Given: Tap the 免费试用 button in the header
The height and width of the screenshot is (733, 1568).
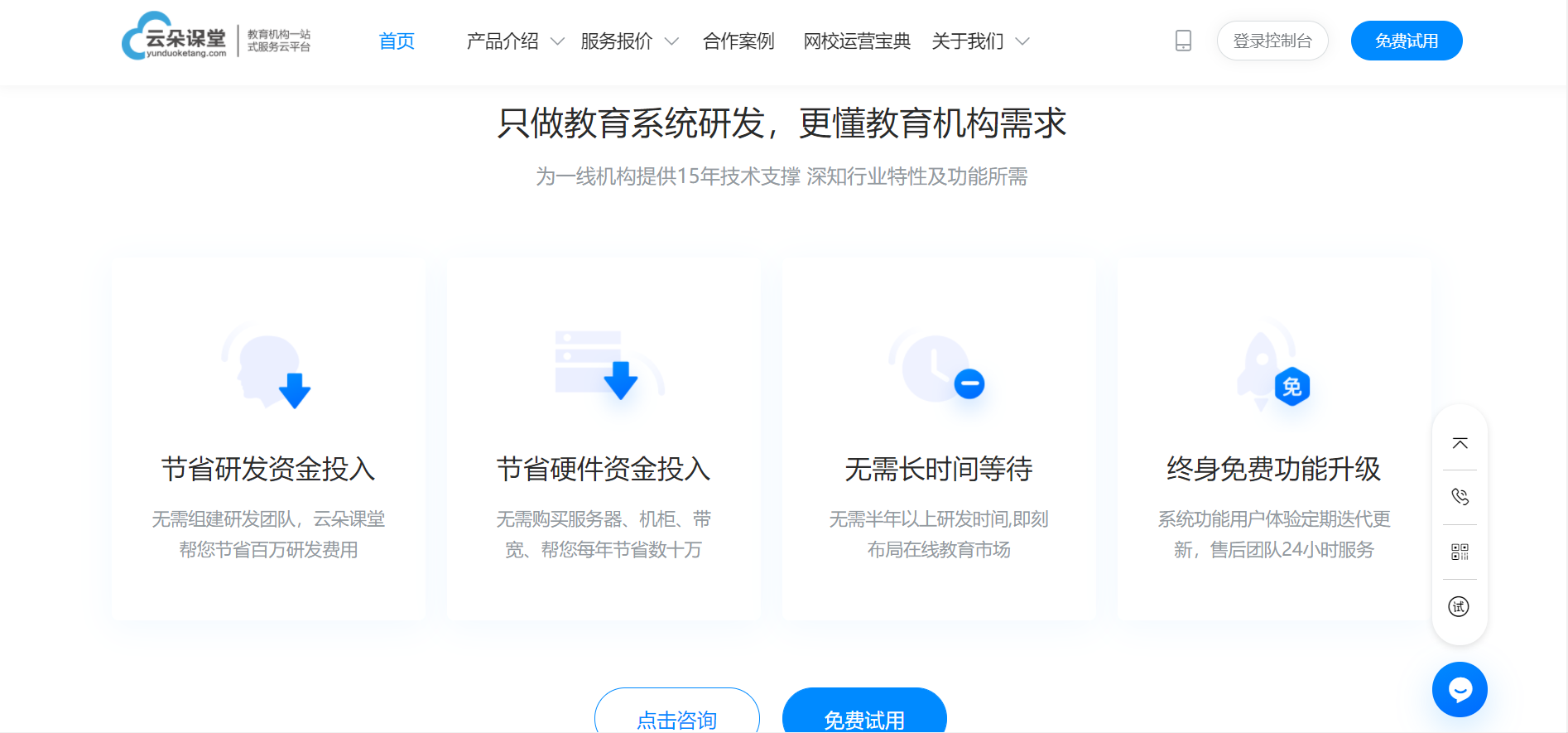Looking at the screenshot, I should (1406, 41).
